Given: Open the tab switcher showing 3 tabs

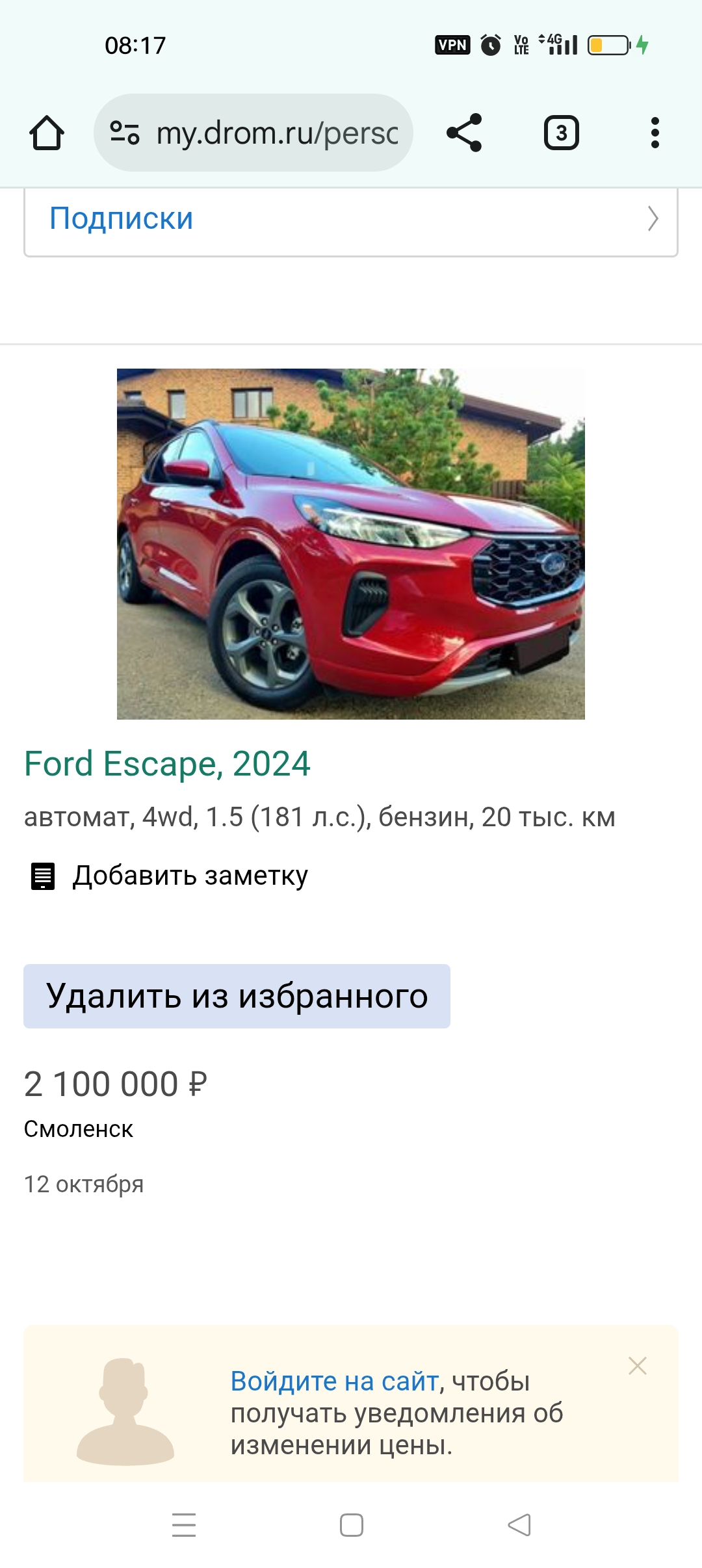Looking at the screenshot, I should click(561, 133).
